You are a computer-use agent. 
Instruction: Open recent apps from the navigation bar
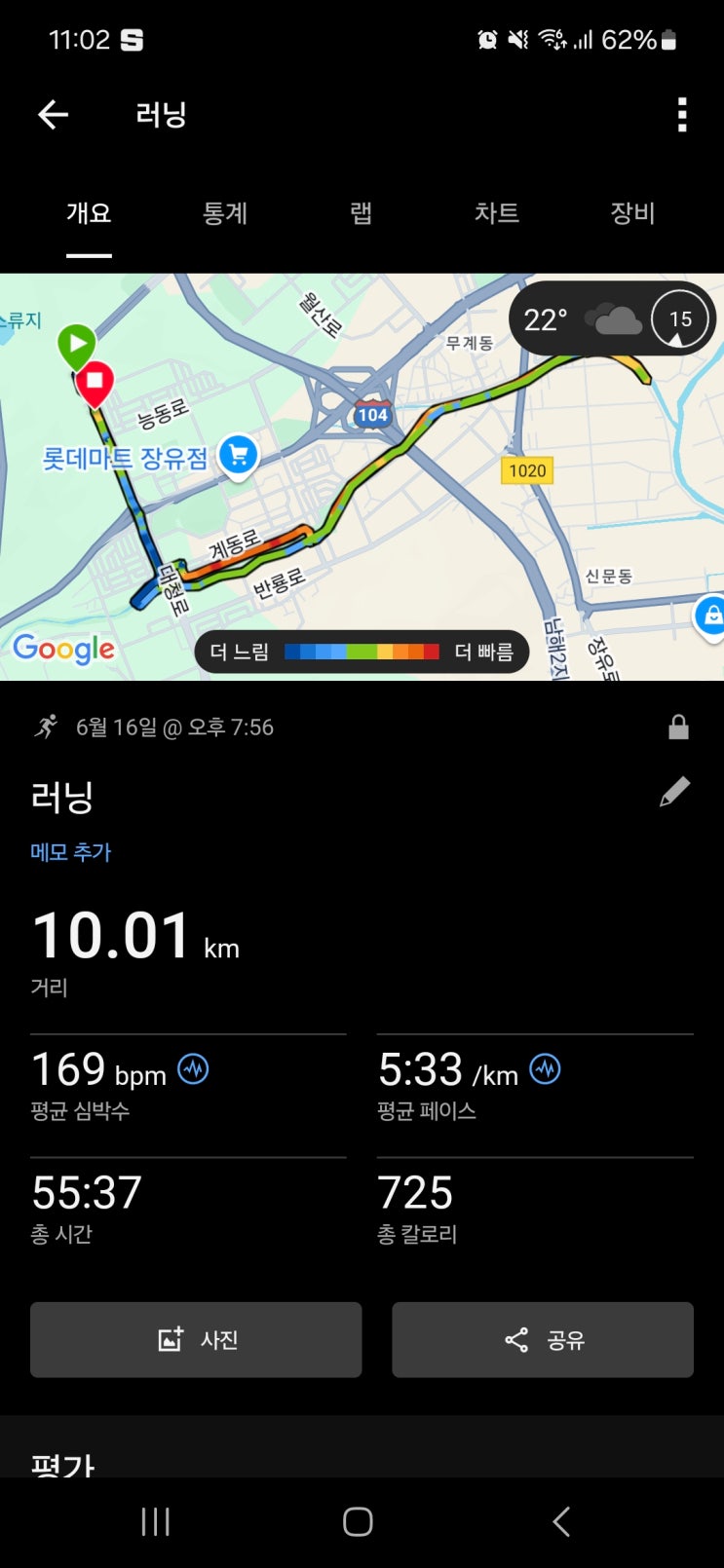(156, 1521)
